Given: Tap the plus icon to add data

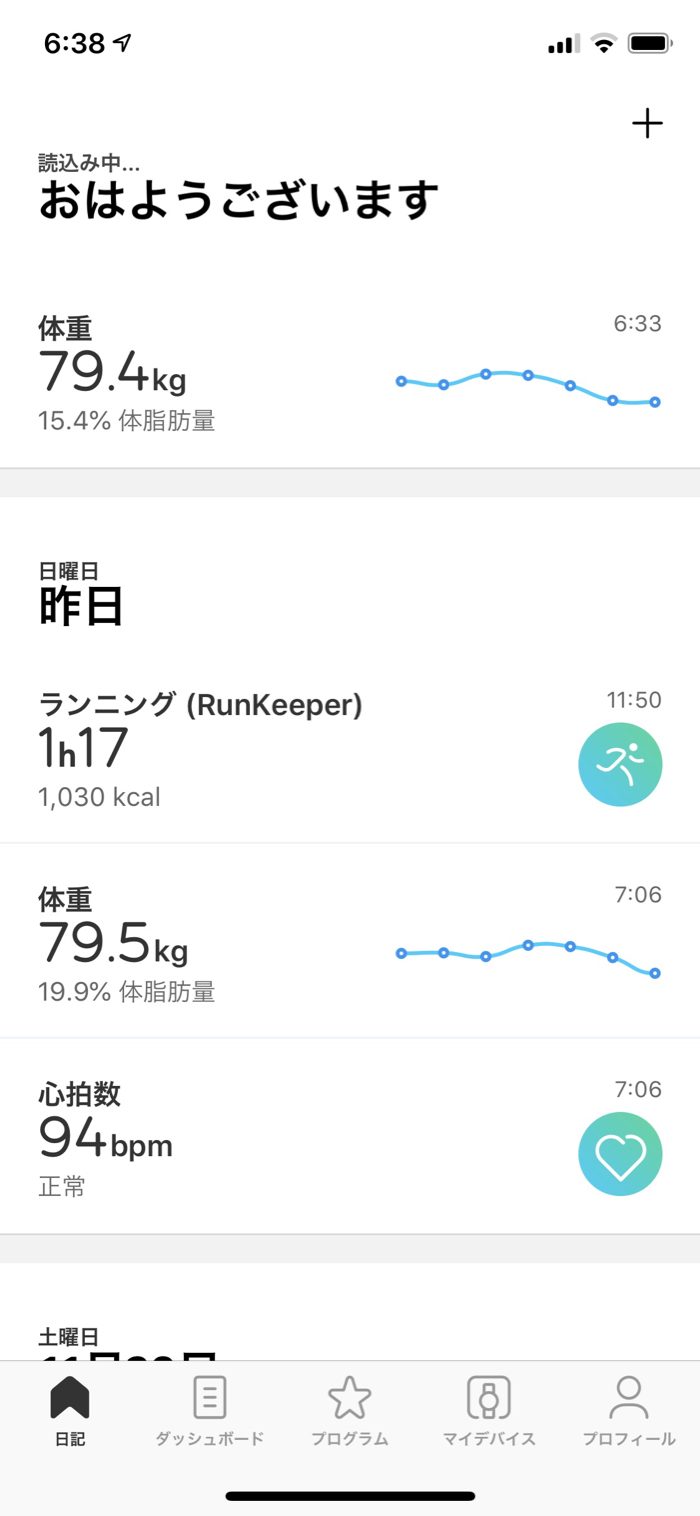Looking at the screenshot, I should point(647,124).
